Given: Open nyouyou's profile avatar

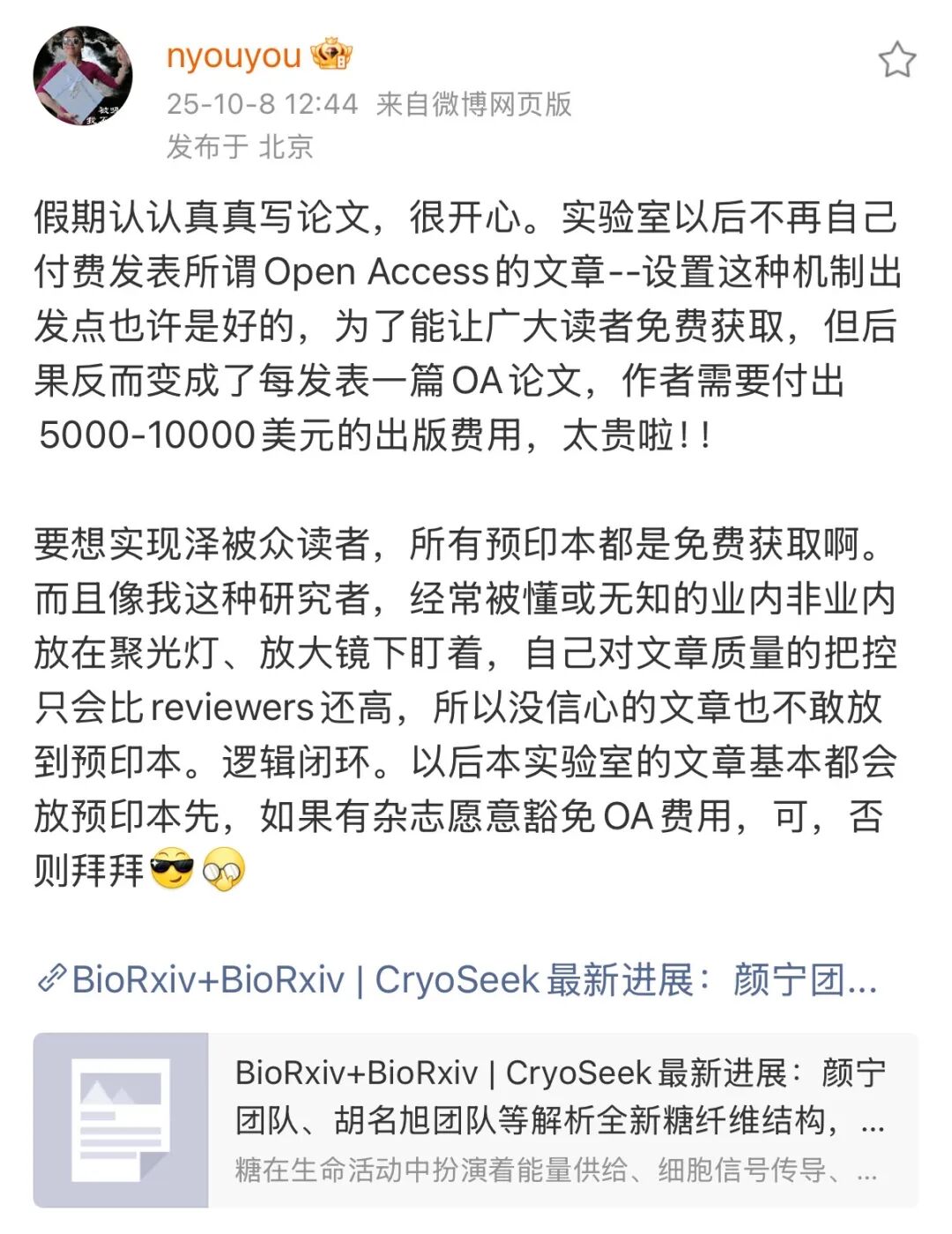Looking at the screenshot, I should 83,76.
